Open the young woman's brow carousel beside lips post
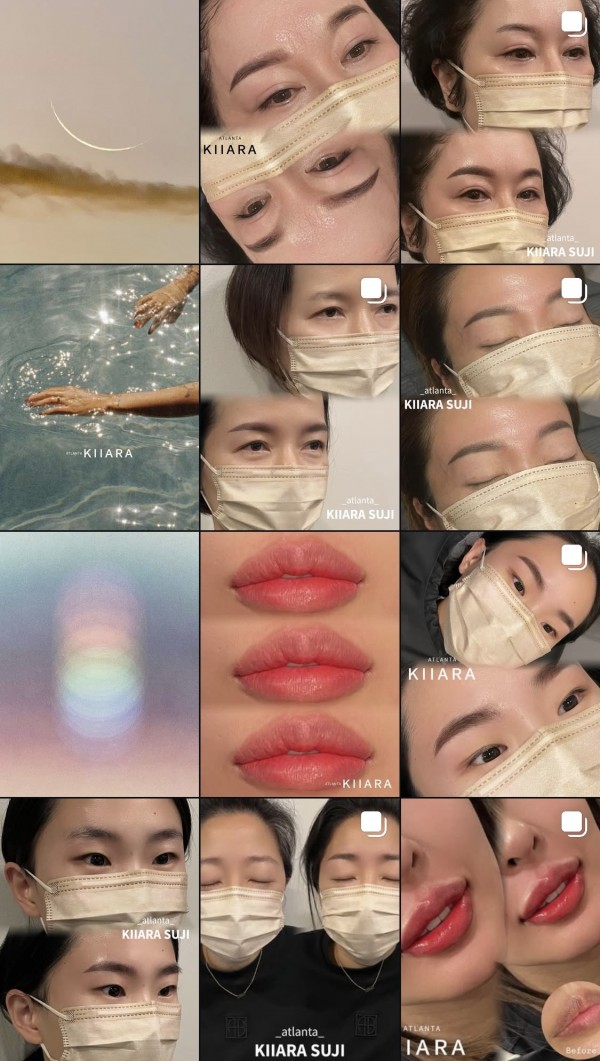Viewport: 600px width, 1061px height. pyautogui.click(x=500, y=664)
